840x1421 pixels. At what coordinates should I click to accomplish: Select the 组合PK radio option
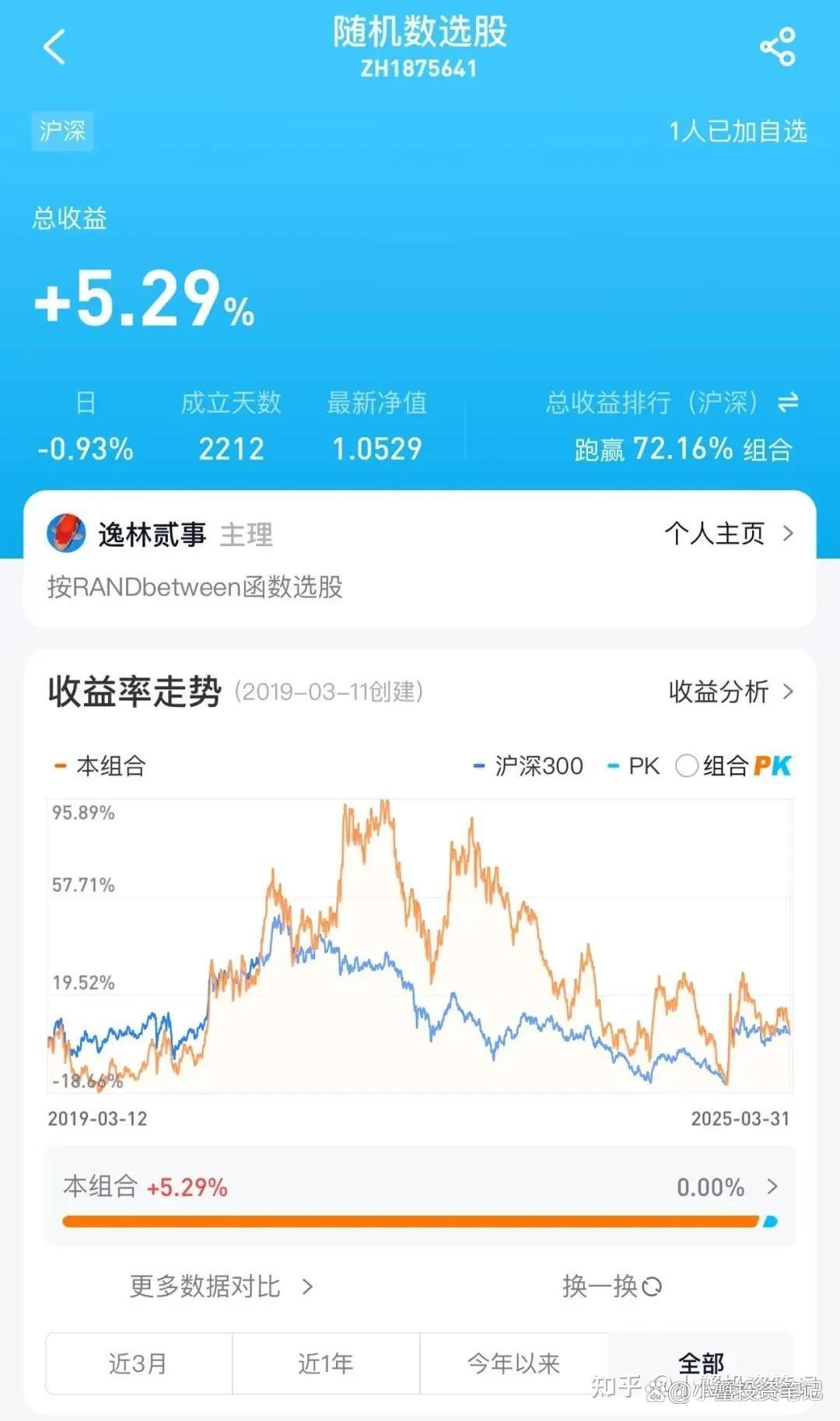pyautogui.click(x=687, y=766)
